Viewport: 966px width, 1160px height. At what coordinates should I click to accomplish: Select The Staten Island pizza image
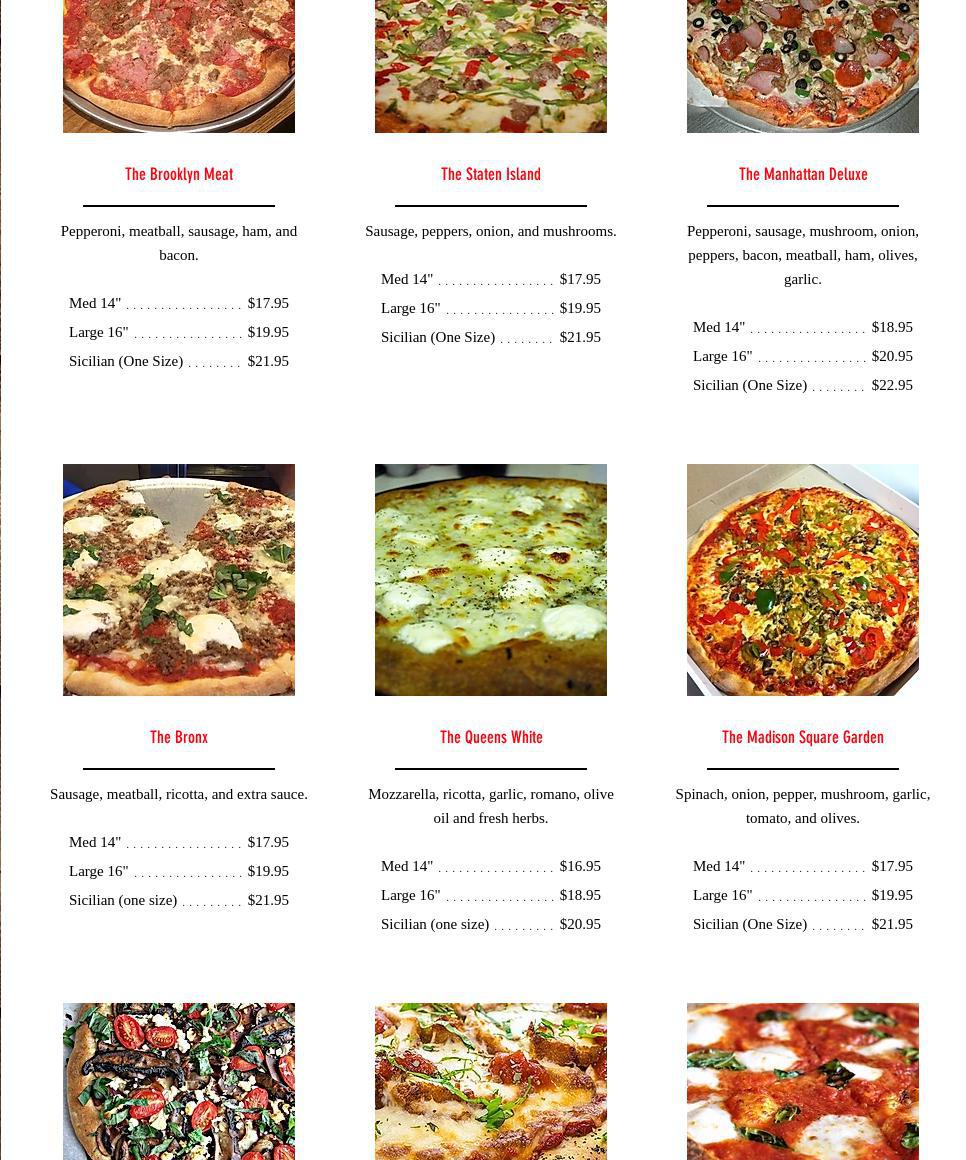pyautogui.click(x=491, y=66)
